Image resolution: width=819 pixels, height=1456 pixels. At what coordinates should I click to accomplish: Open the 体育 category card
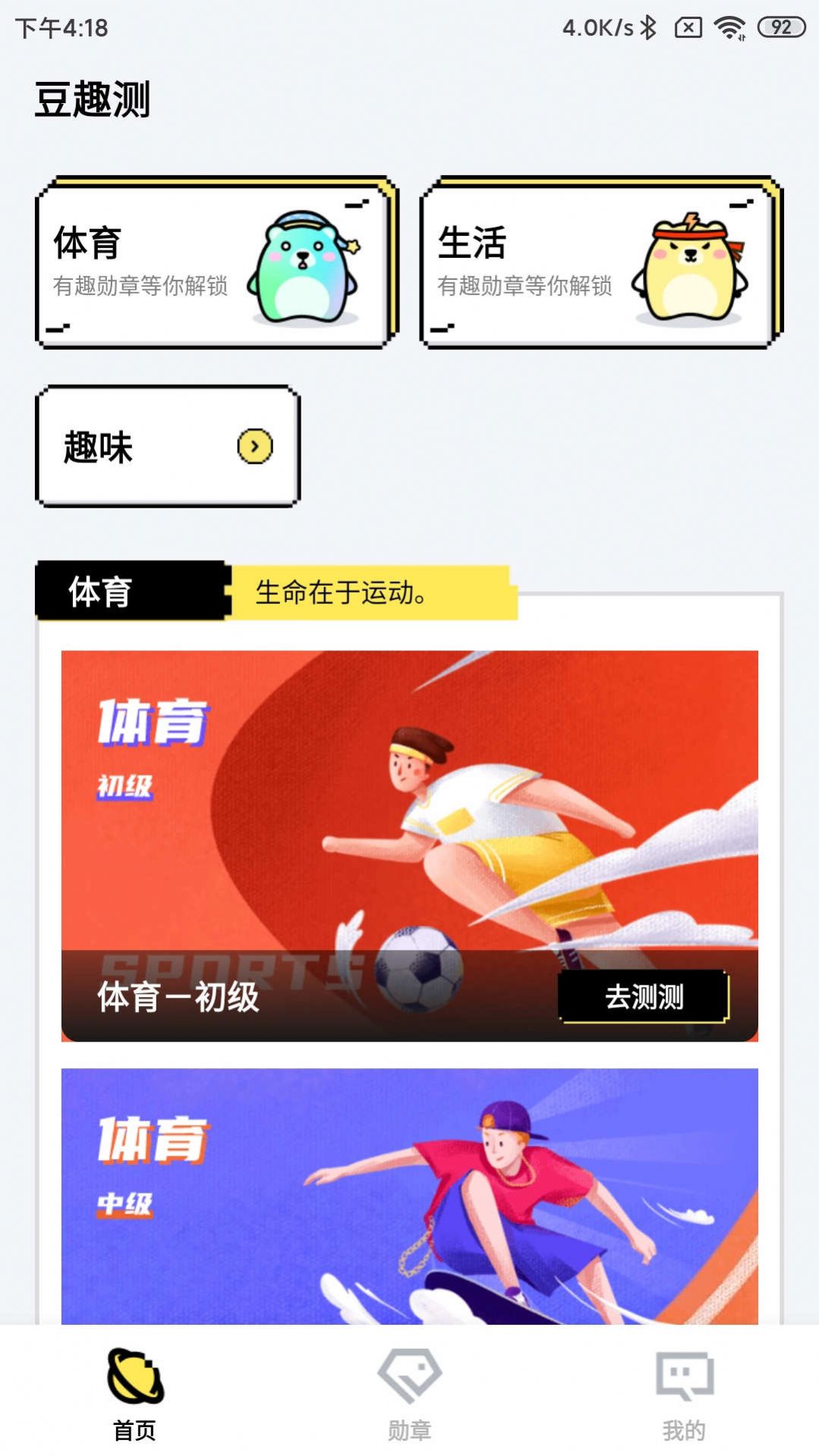(x=216, y=263)
